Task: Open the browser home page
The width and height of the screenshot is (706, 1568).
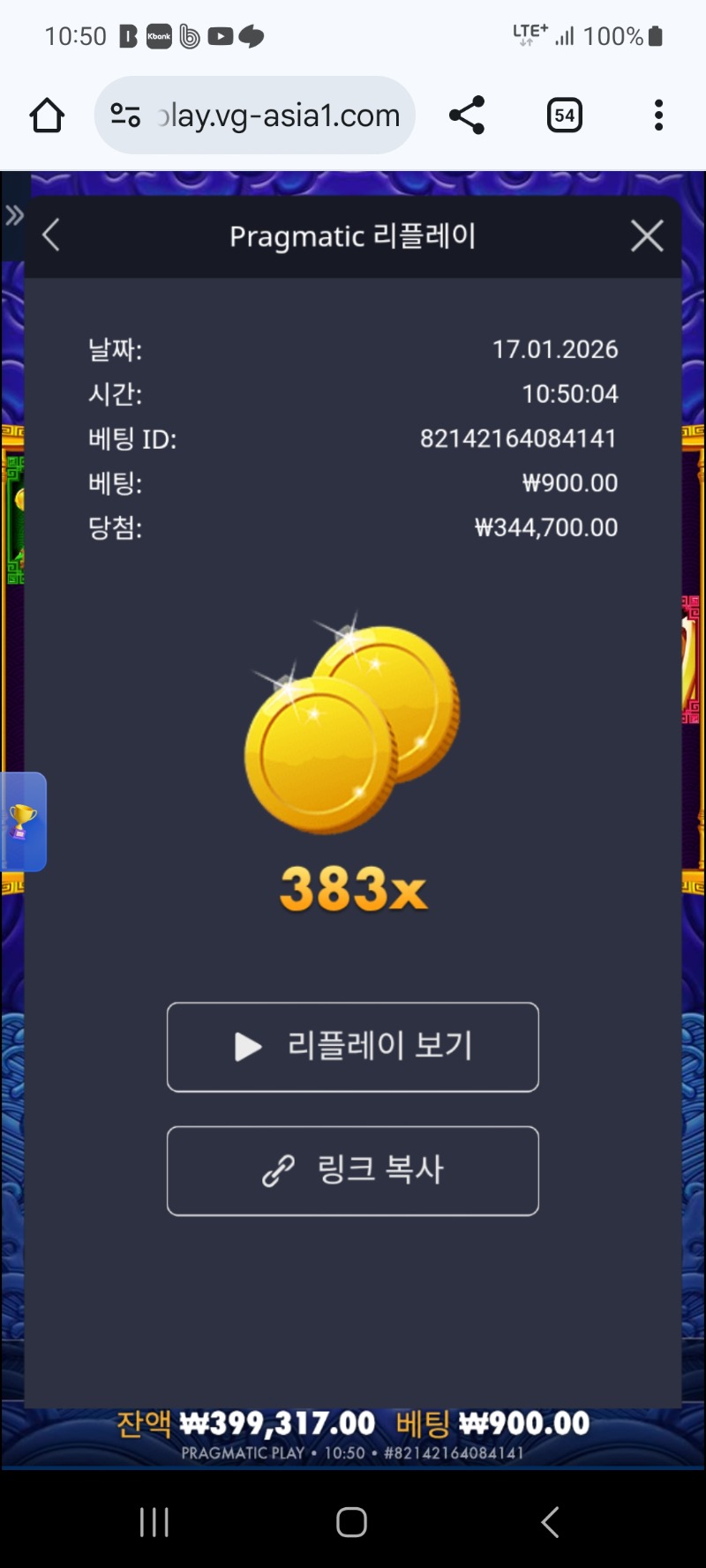Action: [x=47, y=116]
